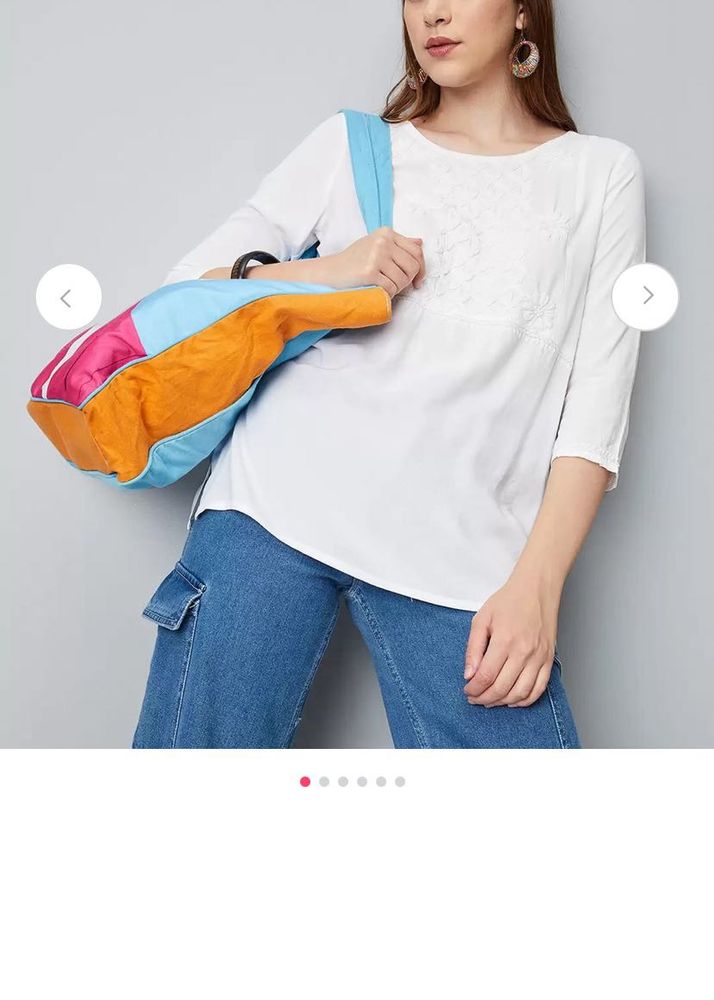Show the next product image
The height and width of the screenshot is (1000, 714).
tap(645, 296)
